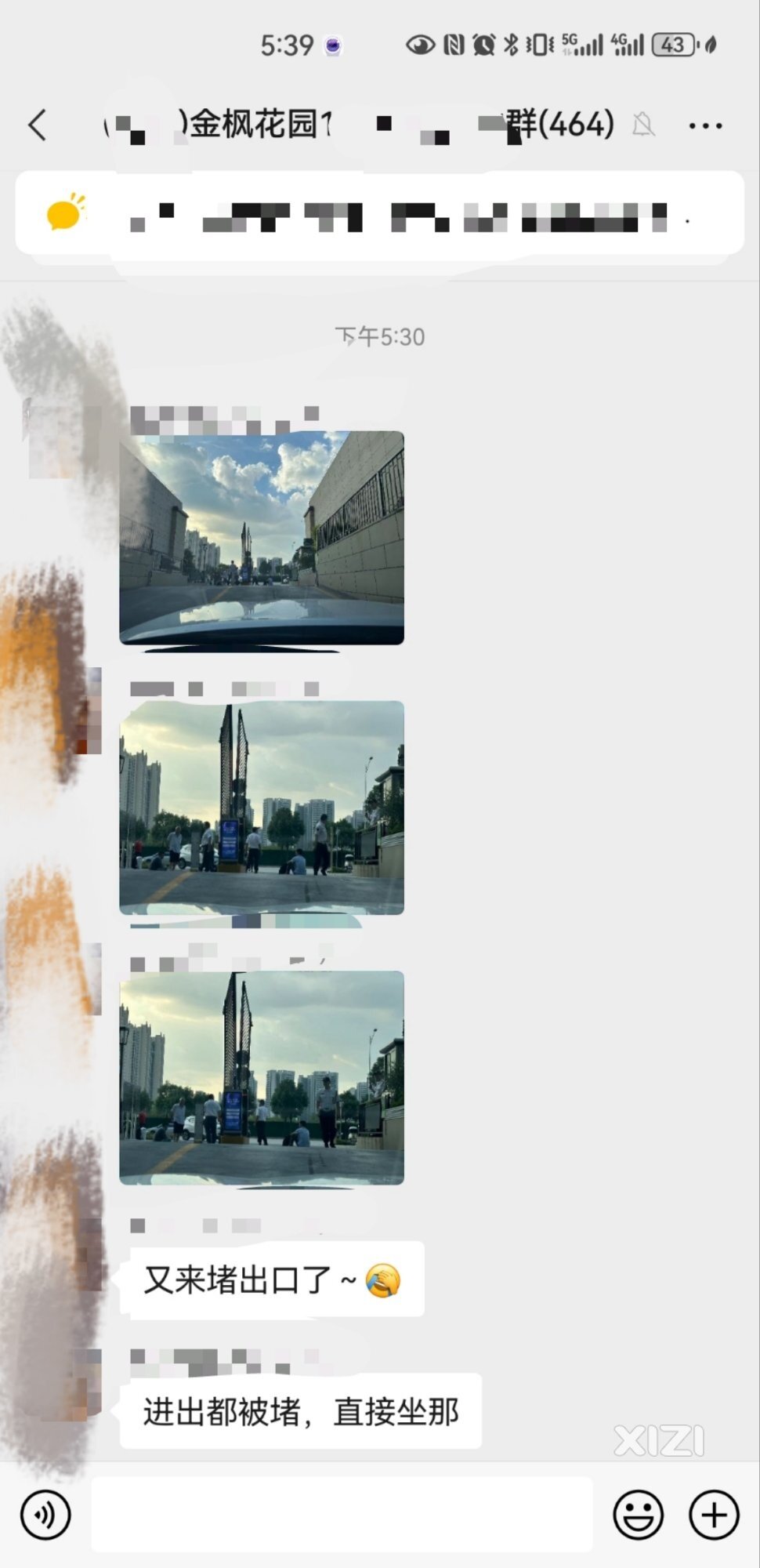The height and width of the screenshot is (1568, 760).
Task: Switch to voice message input
Action: pyautogui.click(x=45, y=1515)
